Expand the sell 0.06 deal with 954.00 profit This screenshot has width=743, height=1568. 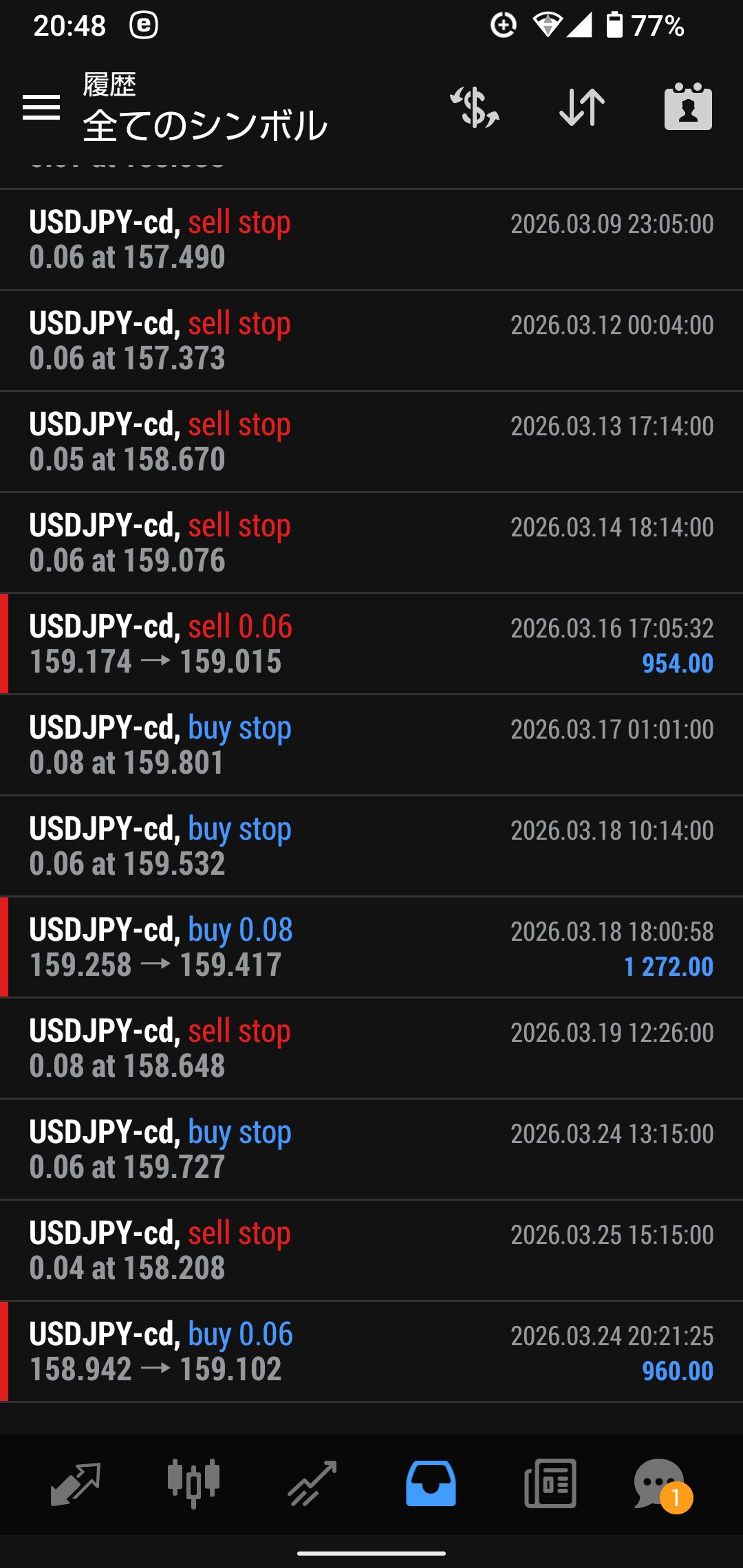tap(371, 644)
